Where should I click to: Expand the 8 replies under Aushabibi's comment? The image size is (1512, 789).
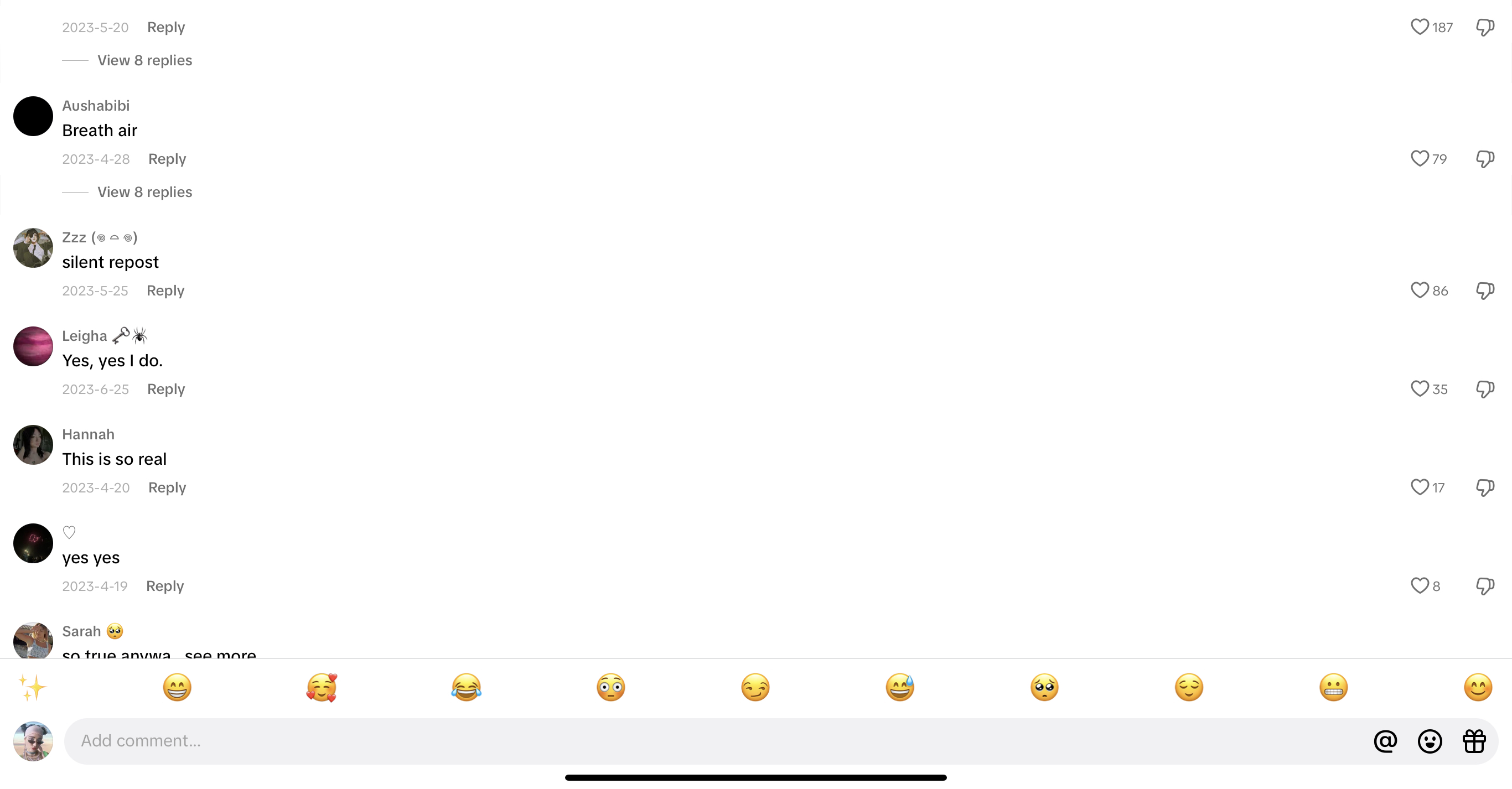pyautogui.click(x=144, y=193)
